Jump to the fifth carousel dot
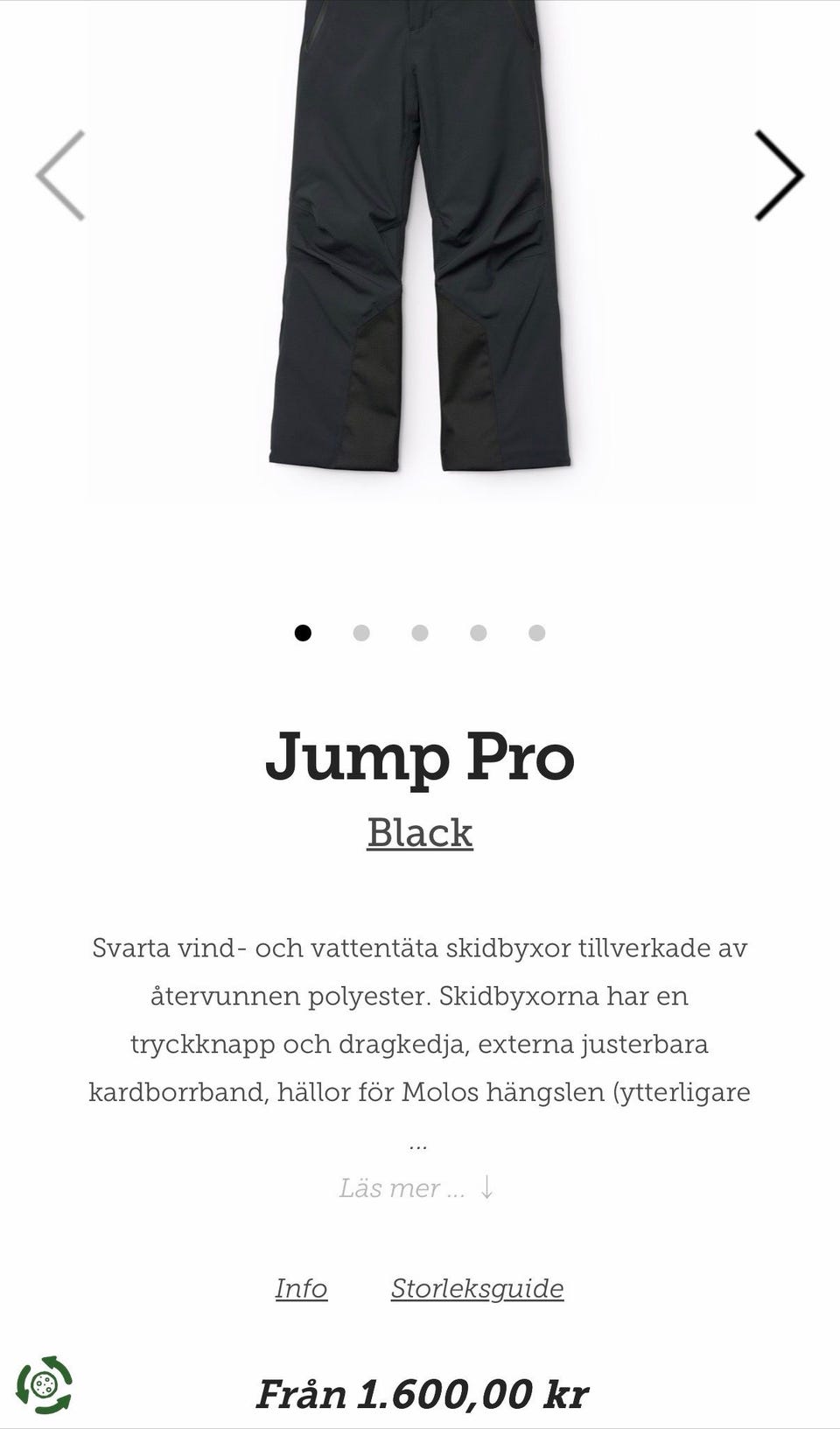This screenshot has height=1429, width=840. (x=537, y=633)
